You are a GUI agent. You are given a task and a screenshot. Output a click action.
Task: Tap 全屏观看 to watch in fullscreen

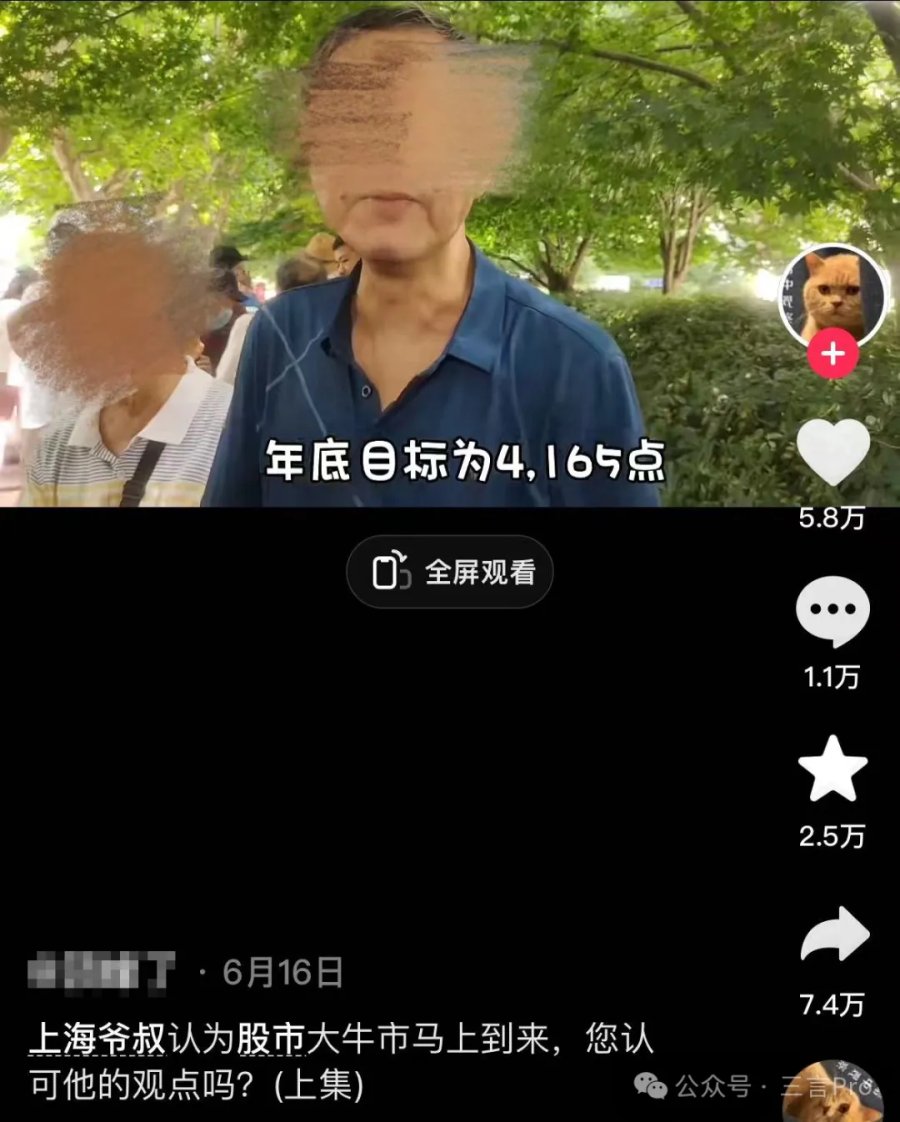[450, 573]
